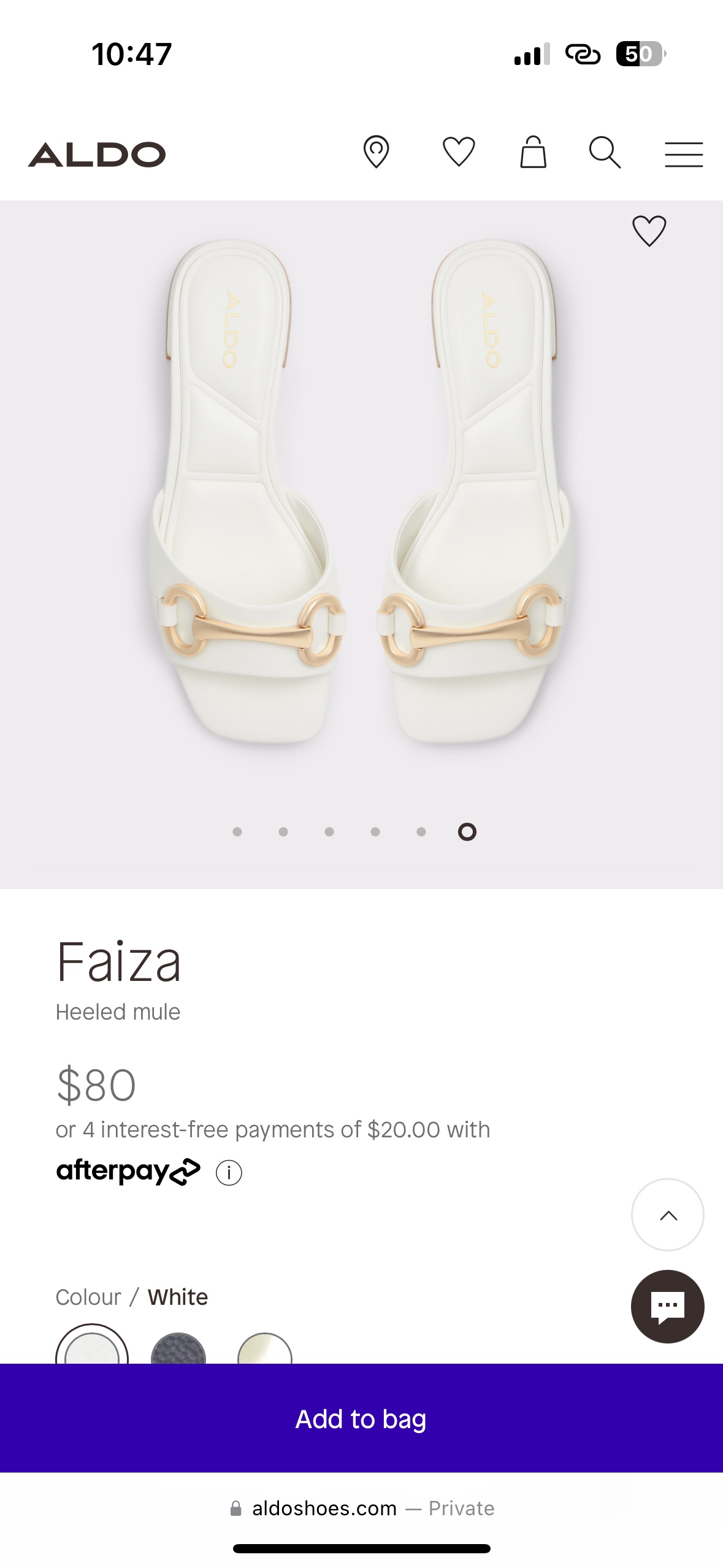The width and height of the screenshot is (723, 1568).
Task: Add Faiza to wishlist heart on image
Action: point(649,231)
